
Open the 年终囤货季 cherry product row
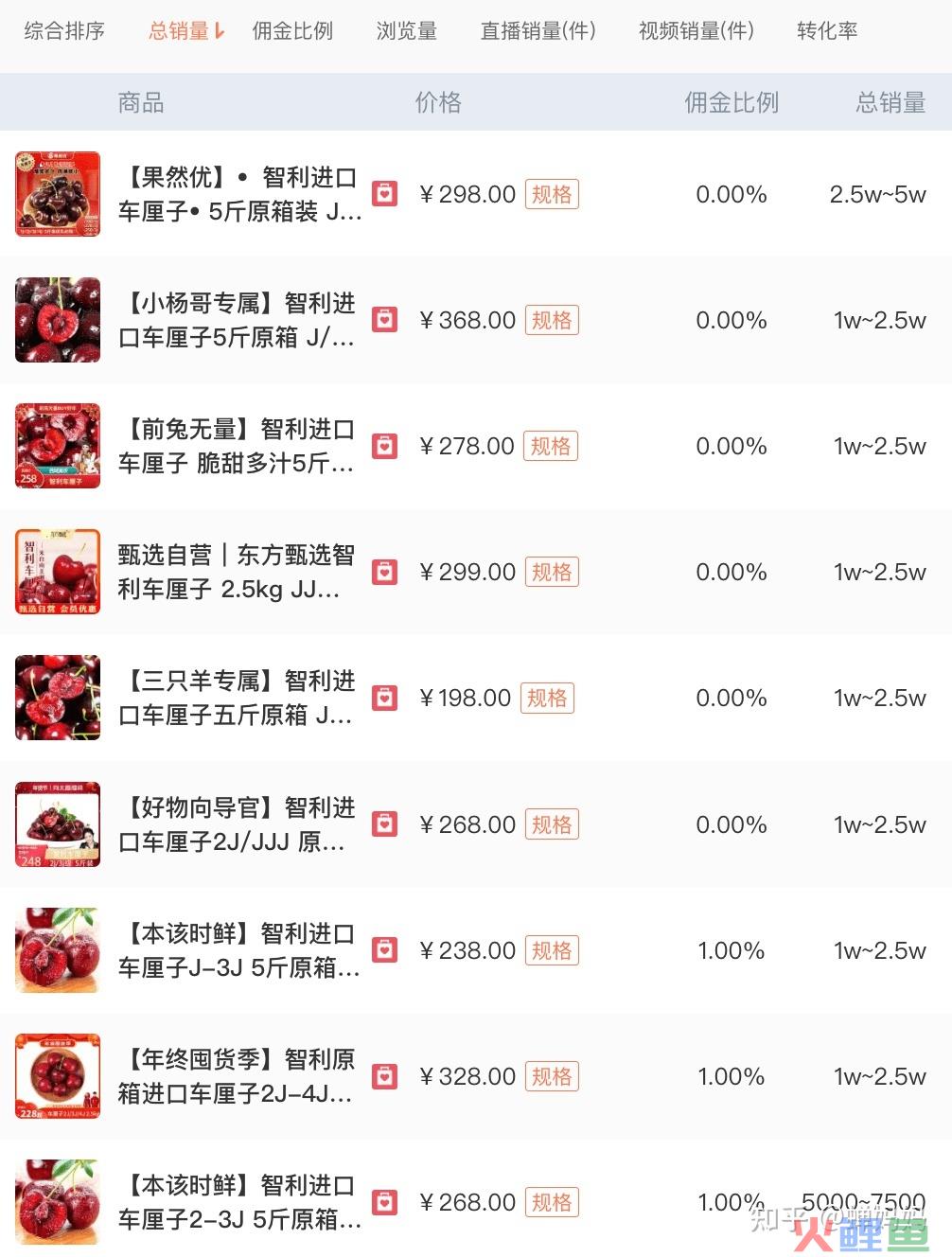click(x=235, y=1076)
